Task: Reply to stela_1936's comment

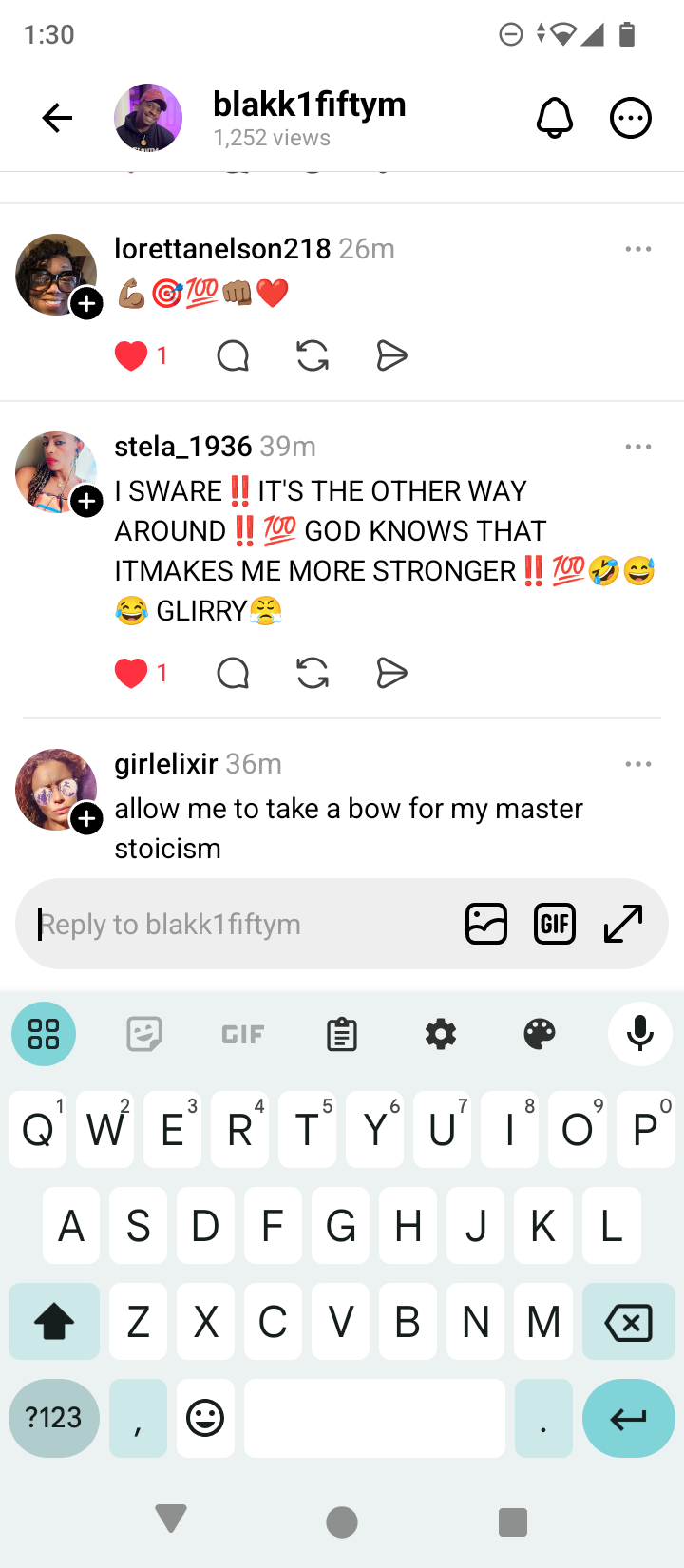Action: click(x=233, y=674)
